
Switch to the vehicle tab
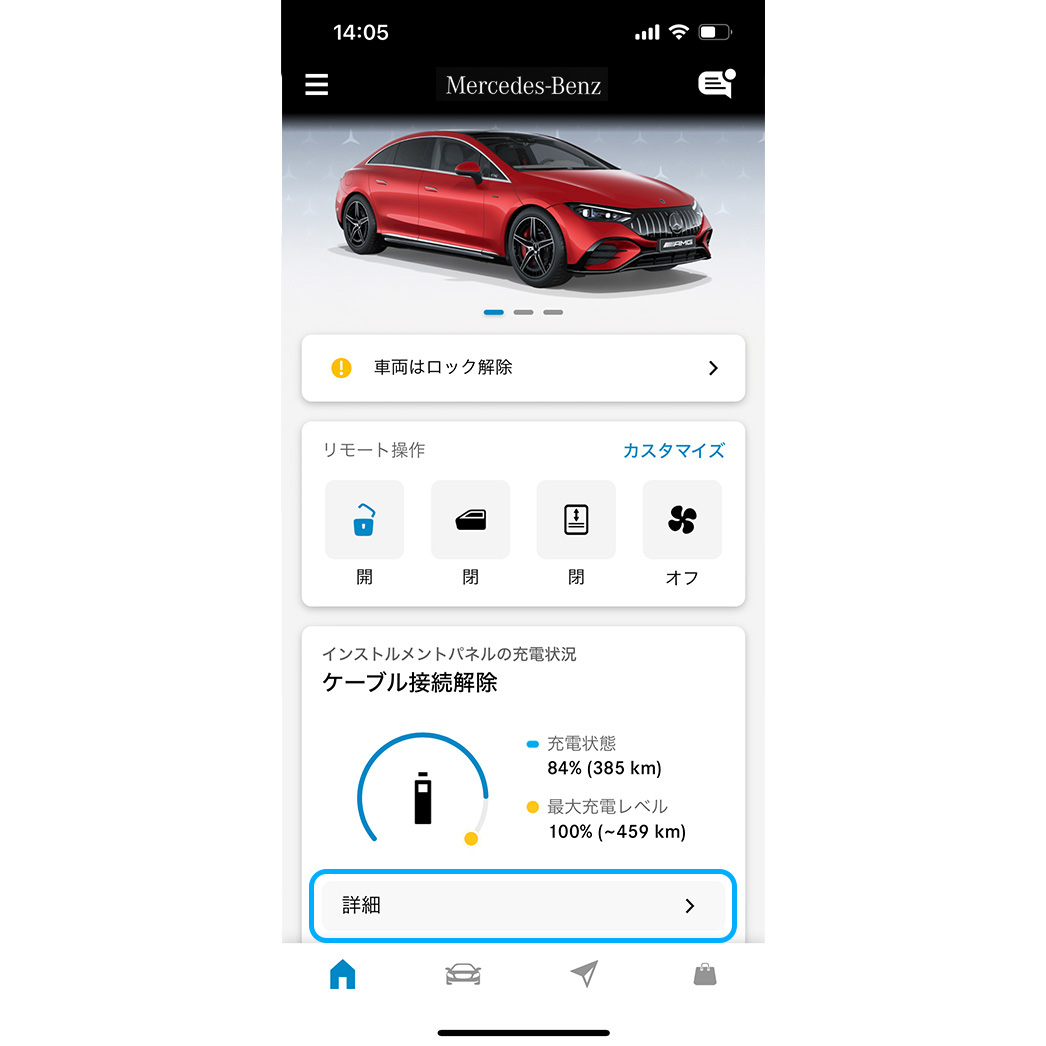click(463, 974)
